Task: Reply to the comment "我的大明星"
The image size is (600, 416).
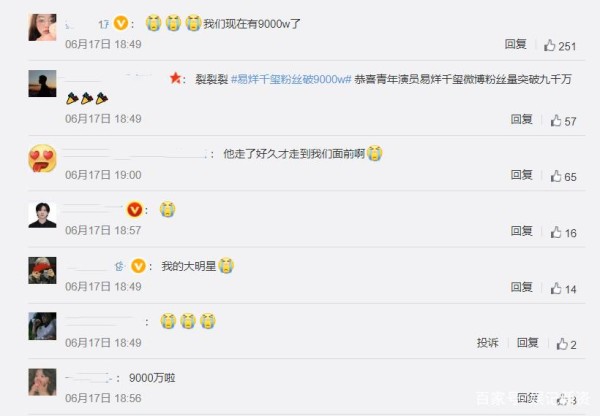Action: pos(521,288)
